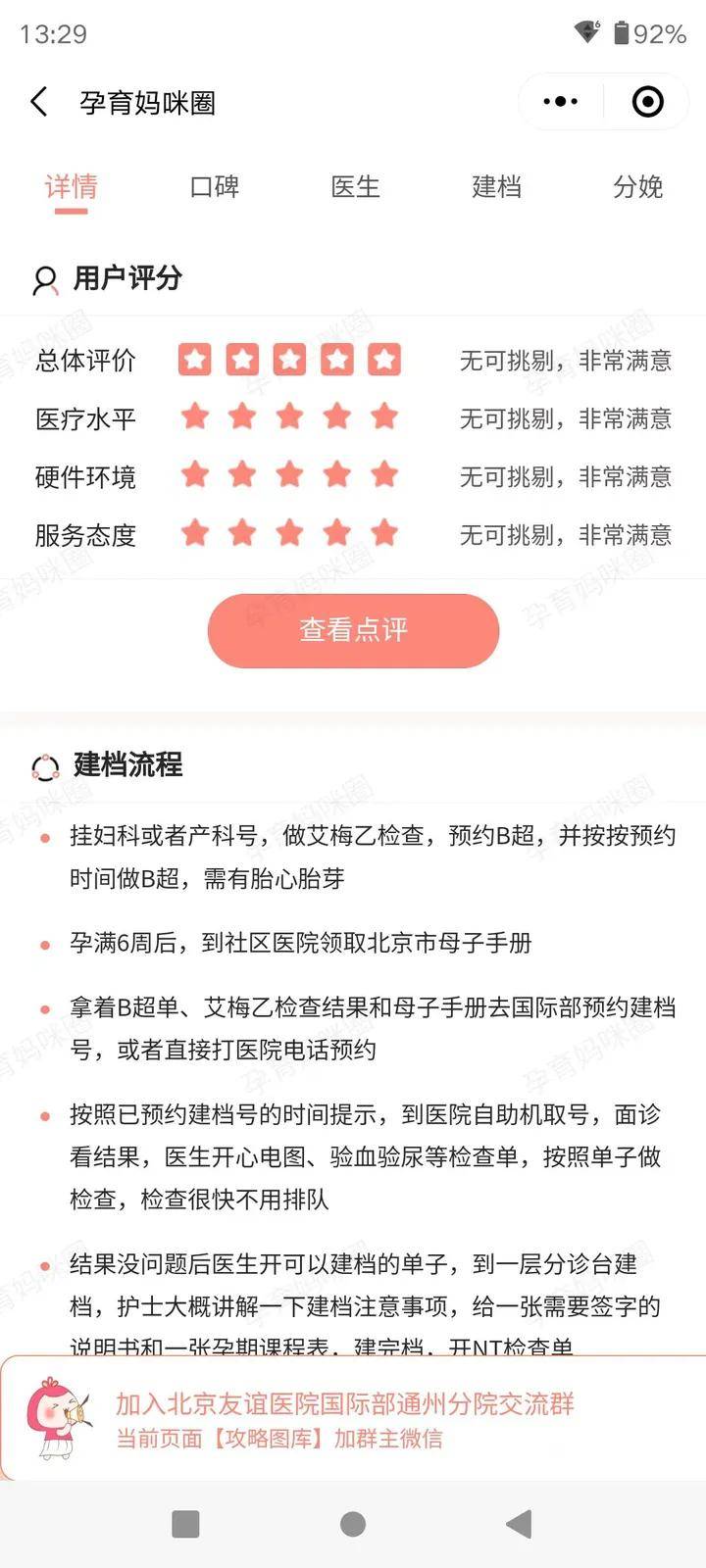
Task: Select the 详情 tab
Action: point(71,186)
